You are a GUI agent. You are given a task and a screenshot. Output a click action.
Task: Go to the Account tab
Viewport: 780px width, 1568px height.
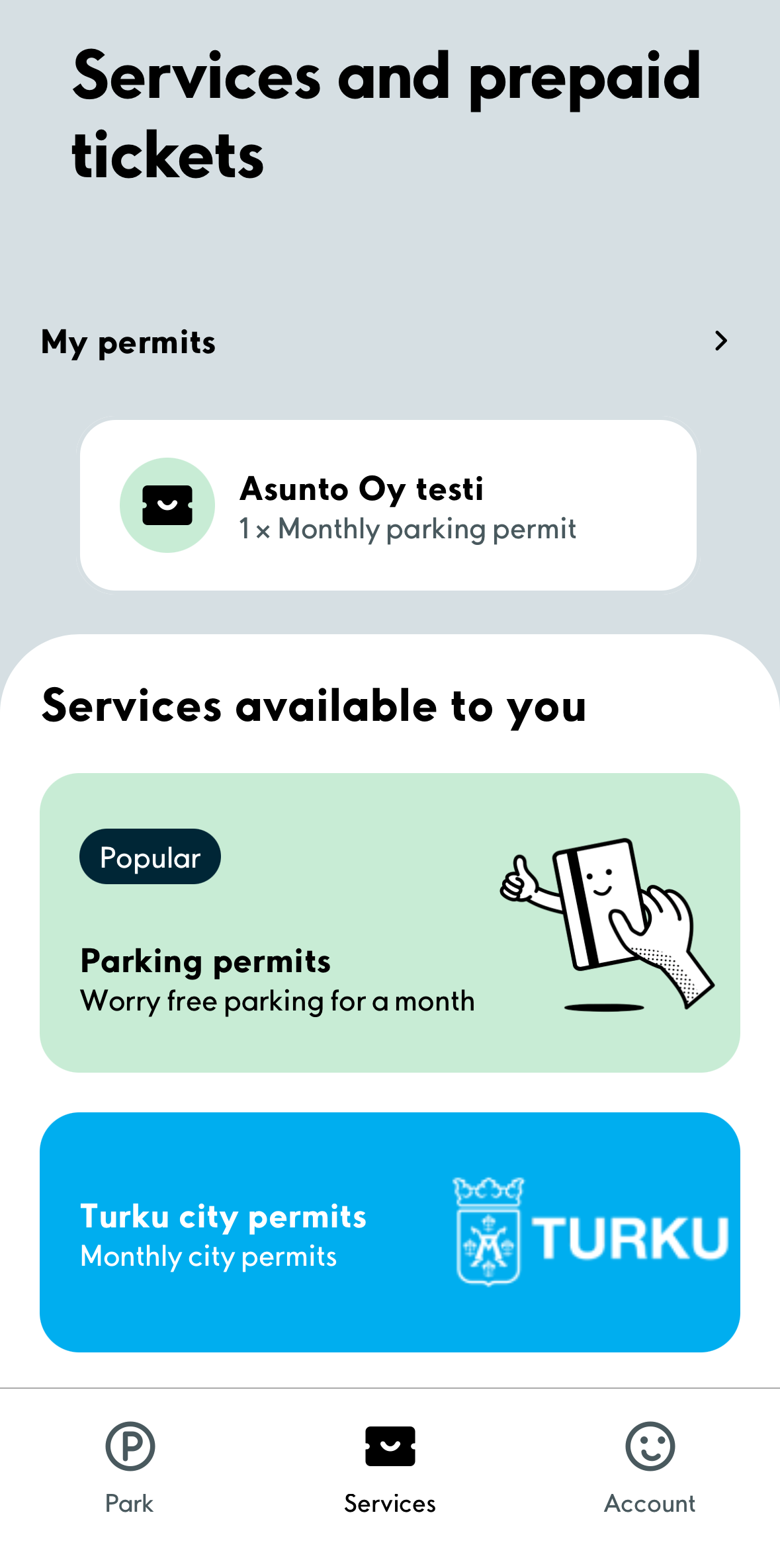pos(650,1462)
